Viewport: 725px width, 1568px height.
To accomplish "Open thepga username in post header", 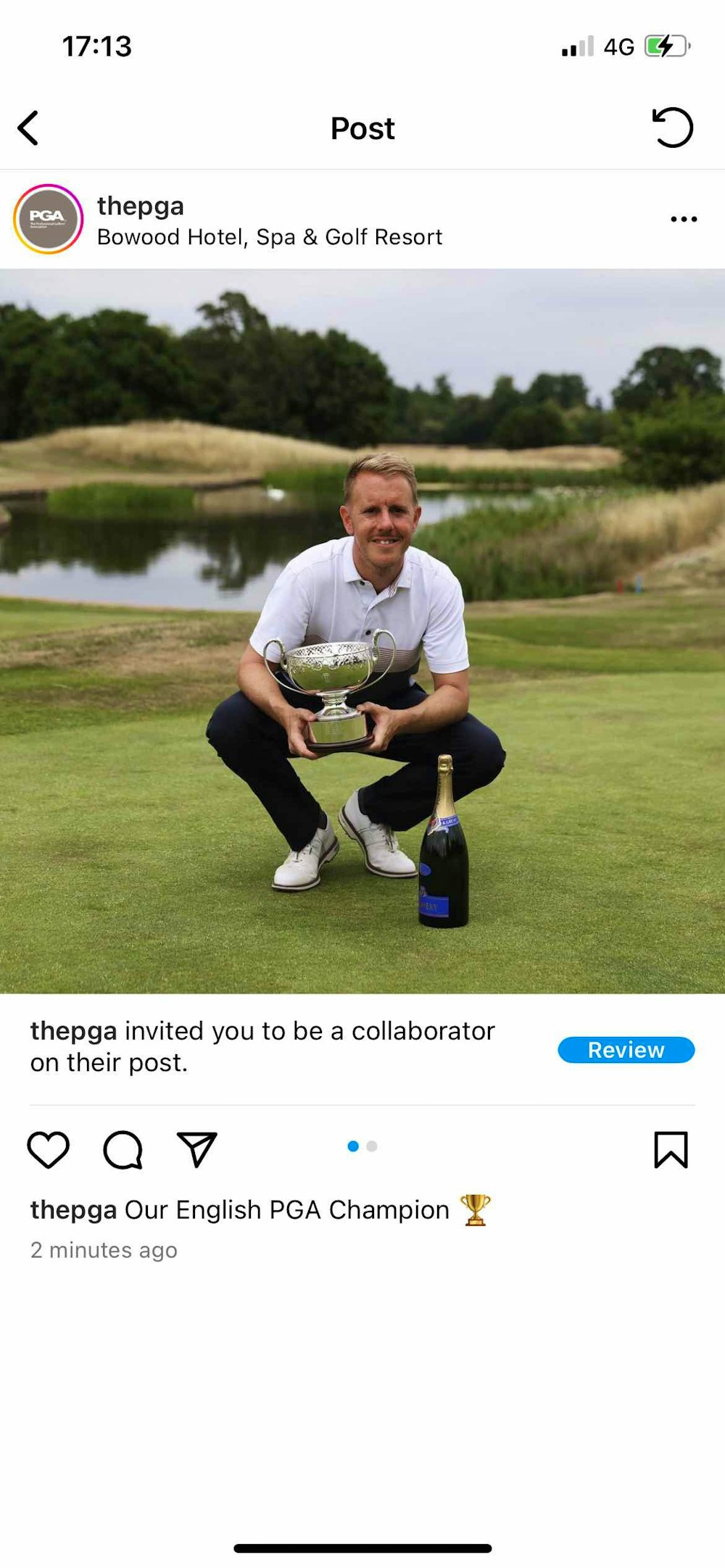I will [x=141, y=207].
